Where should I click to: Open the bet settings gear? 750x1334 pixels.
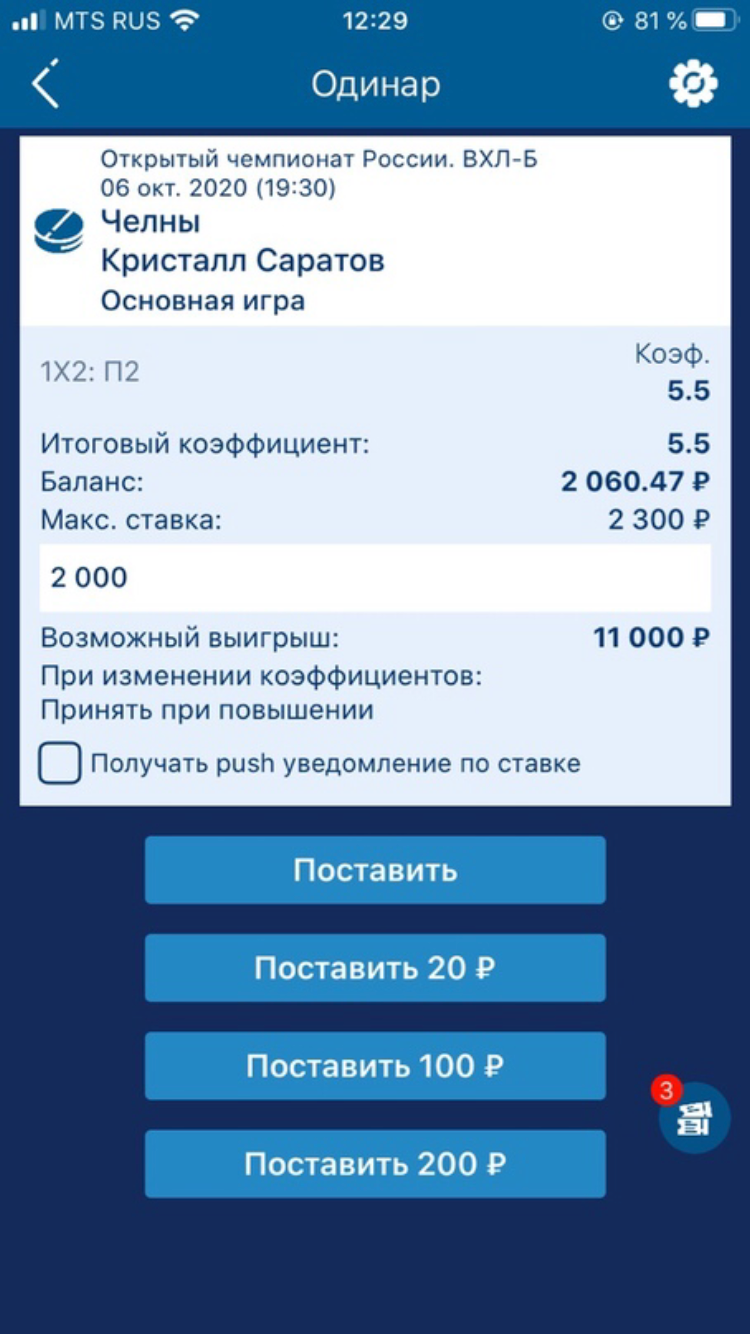point(693,84)
